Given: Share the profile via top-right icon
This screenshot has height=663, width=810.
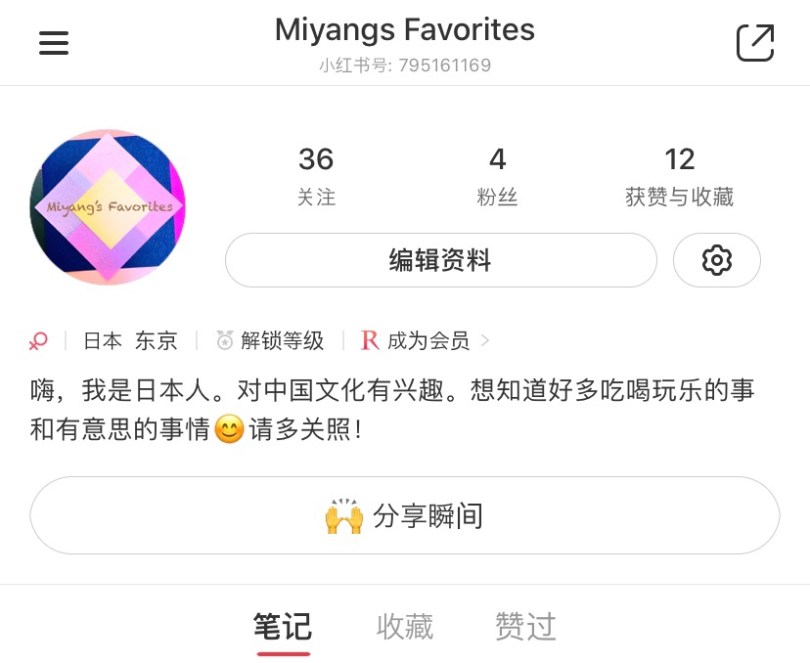Looking at the screenshot, I should click(x=755, y=43).
